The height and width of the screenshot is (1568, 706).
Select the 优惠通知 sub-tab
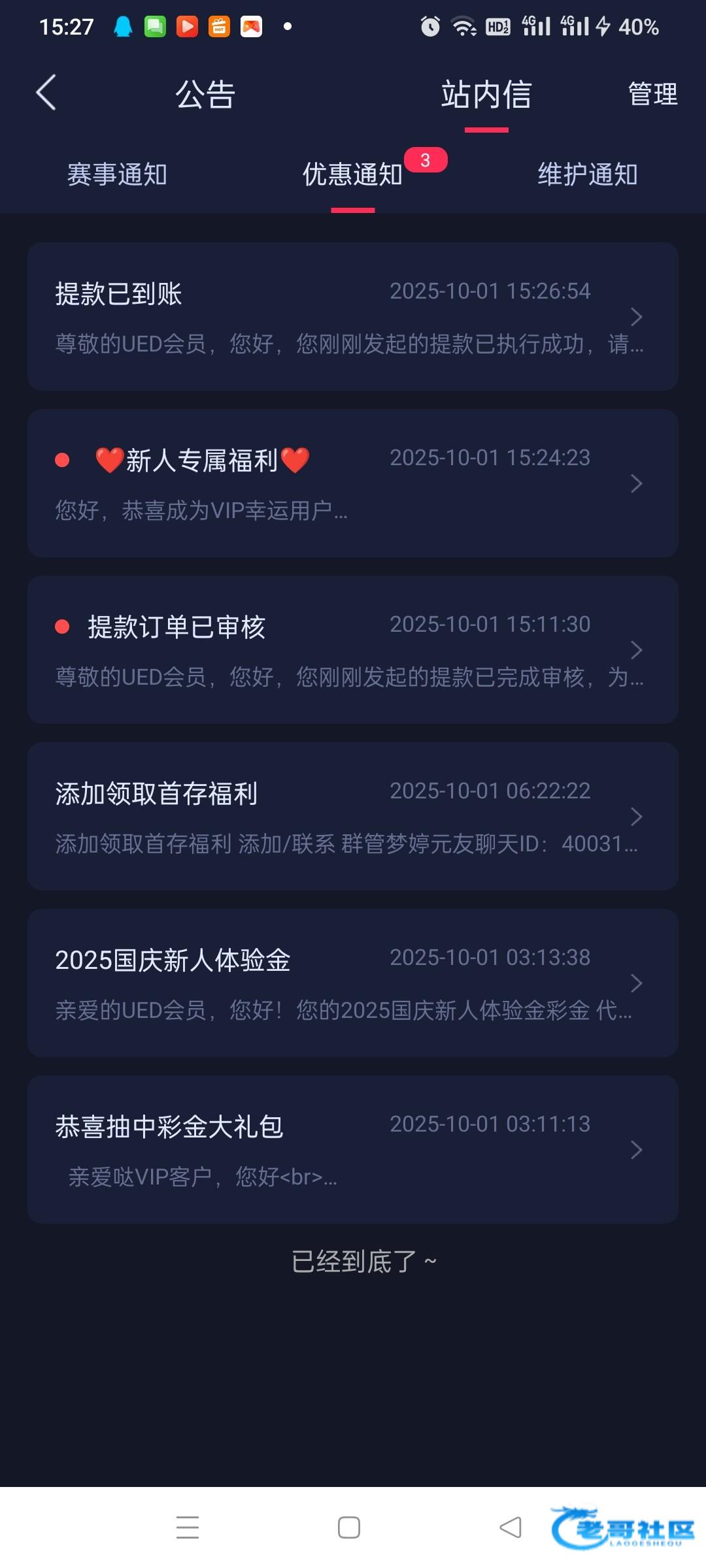[x=352, y=174]
